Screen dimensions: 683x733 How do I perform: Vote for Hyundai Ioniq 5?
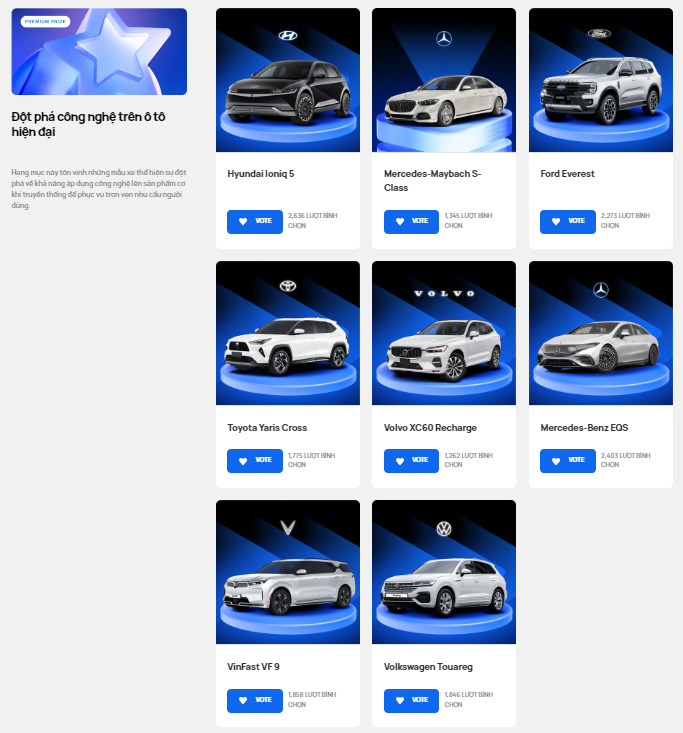click(255, 221)
